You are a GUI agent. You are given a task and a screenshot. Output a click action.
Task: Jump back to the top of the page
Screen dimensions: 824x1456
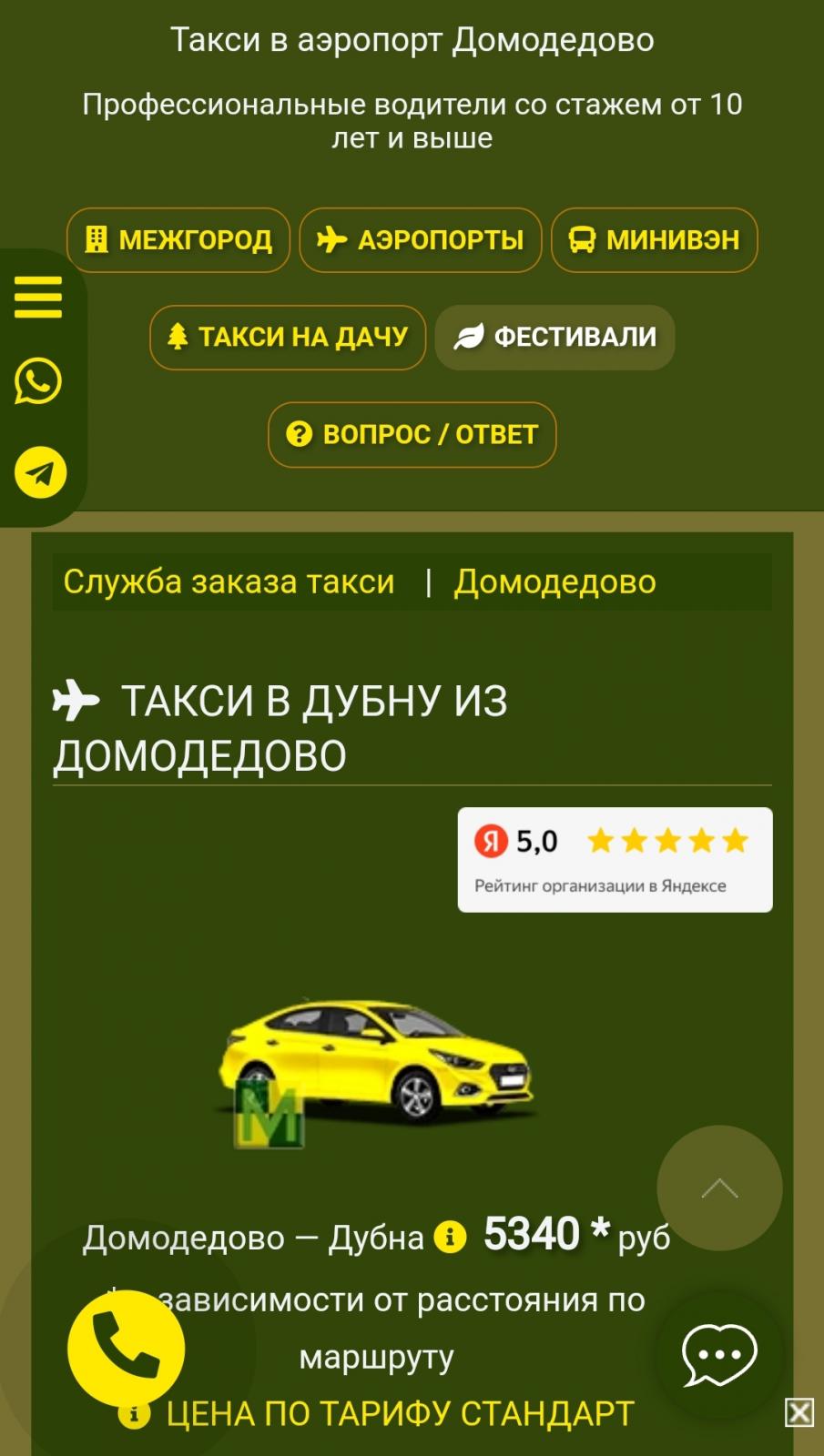click(x=719, y=1188)
